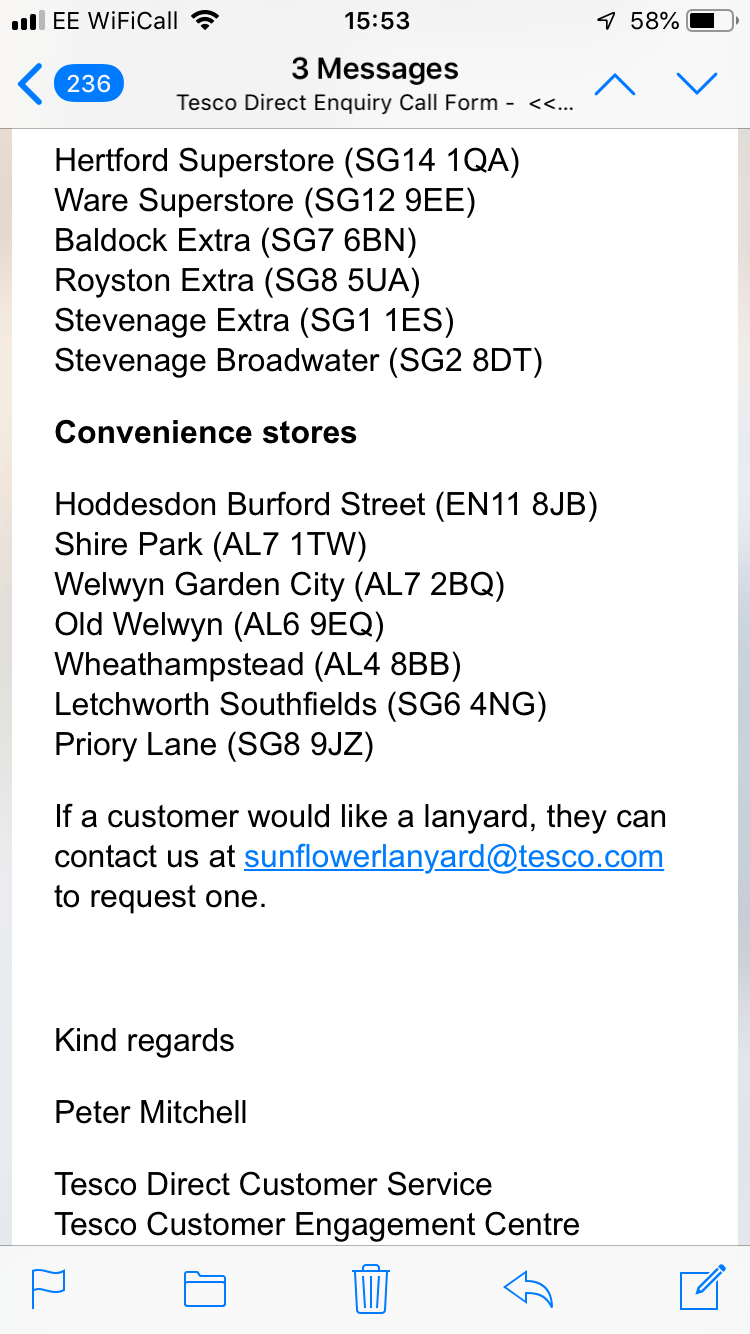Go back to the inbox (236)
Image resolution: width=750 pixels, height=1334 pixels.
pyautogui.click(x=70, y=84)
